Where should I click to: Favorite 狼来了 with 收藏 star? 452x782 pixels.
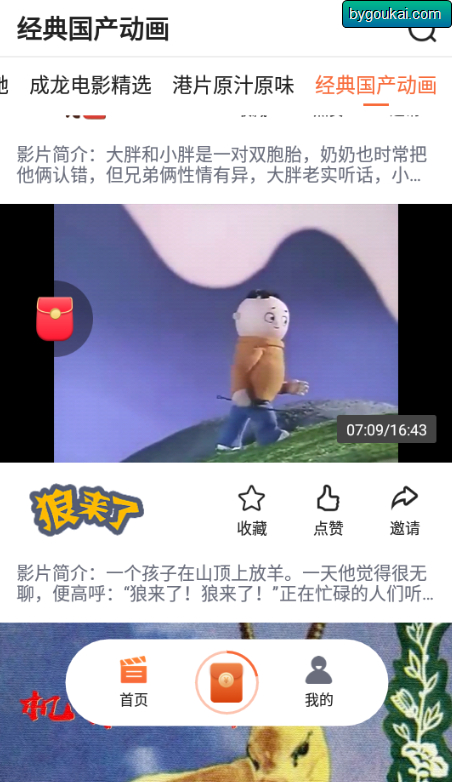[x=251, y=511]
